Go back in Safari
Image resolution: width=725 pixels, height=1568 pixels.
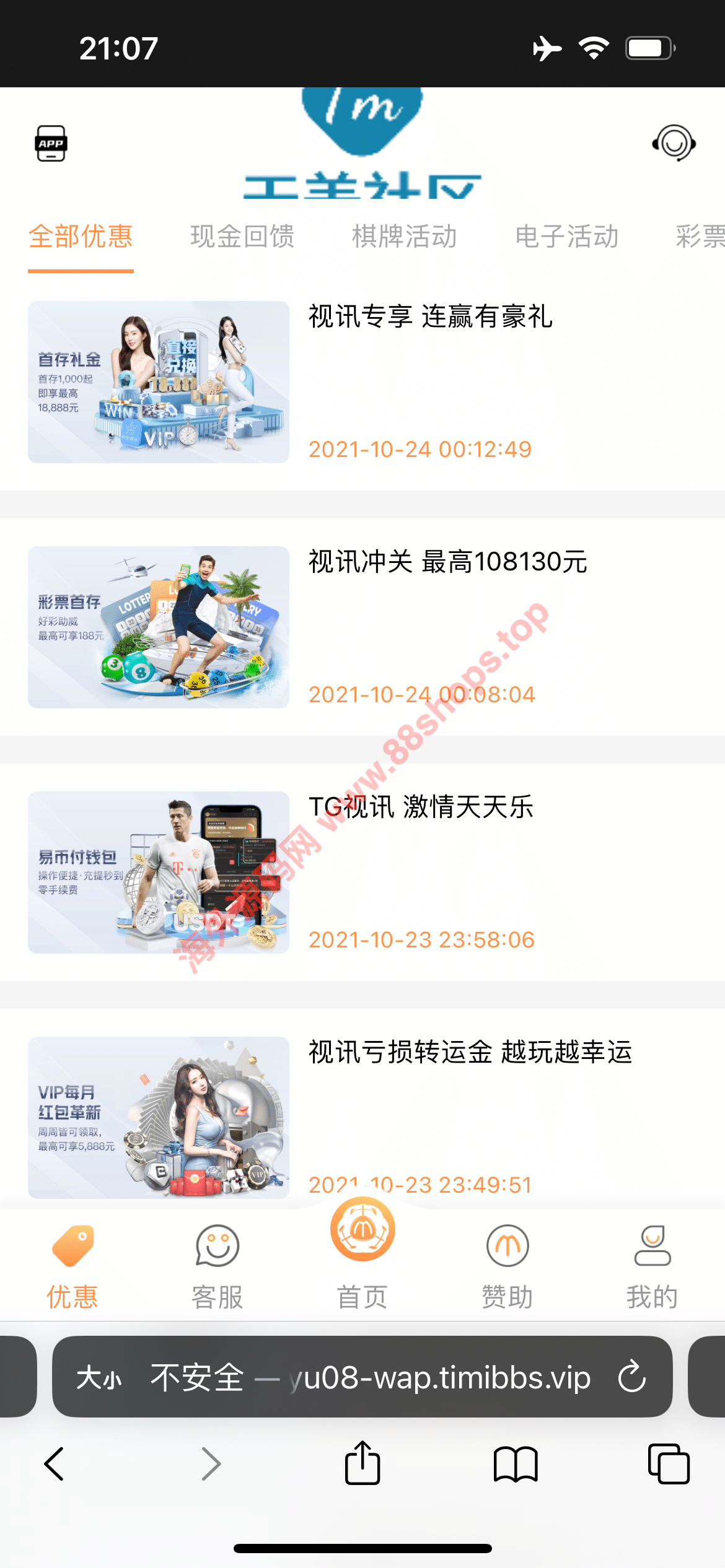[55, 1465]
